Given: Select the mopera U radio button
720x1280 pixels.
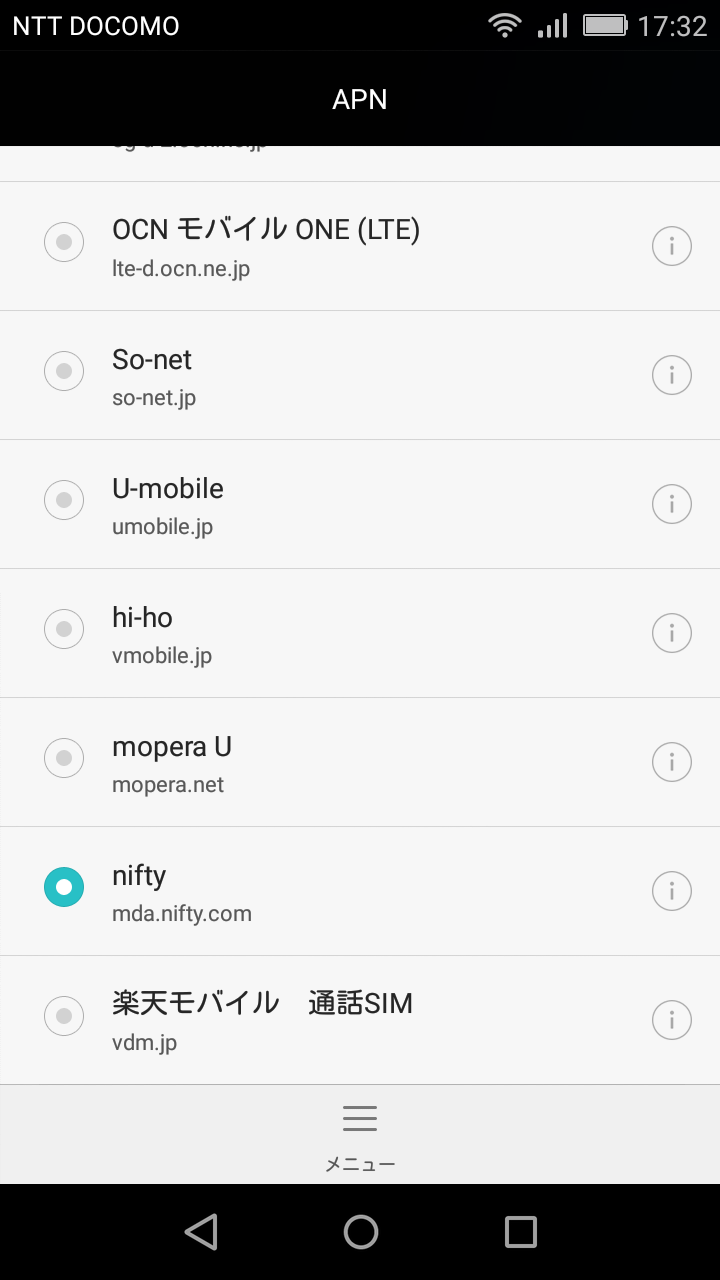Looking at the screenshot, I should click(x=64, y=758).
